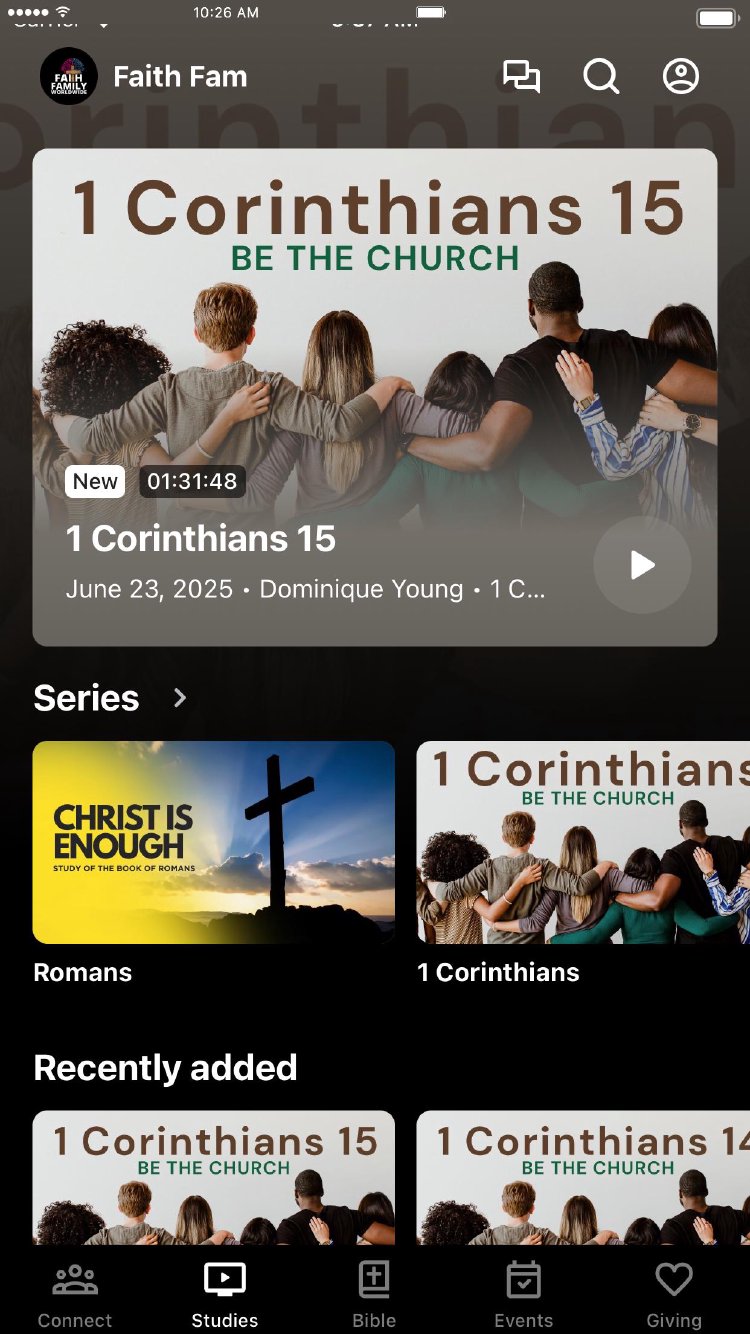Expand the Series list with the chevron
Viewport: 750px width, 1334px height.
click(x=180, y=698)
